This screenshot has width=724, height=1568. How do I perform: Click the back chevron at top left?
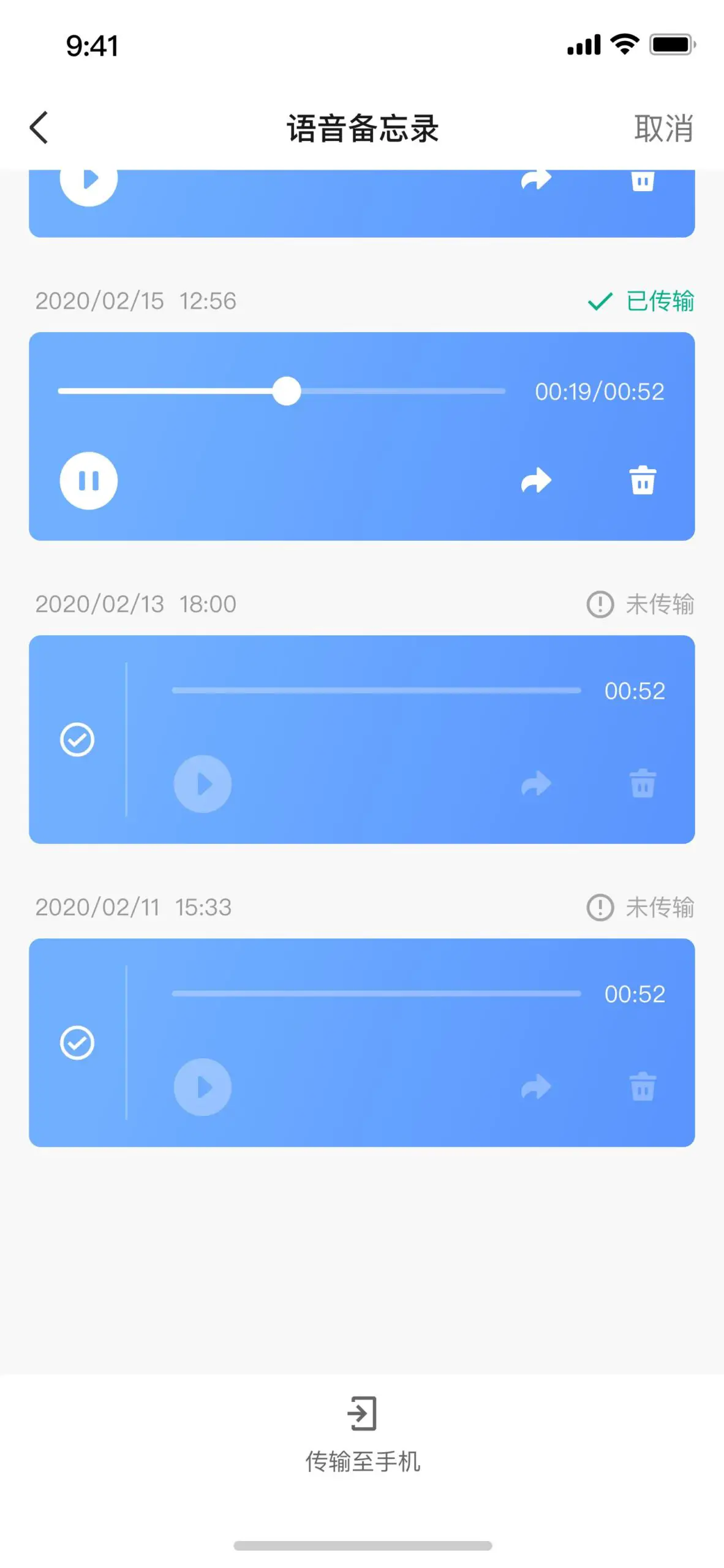(39, 128)
